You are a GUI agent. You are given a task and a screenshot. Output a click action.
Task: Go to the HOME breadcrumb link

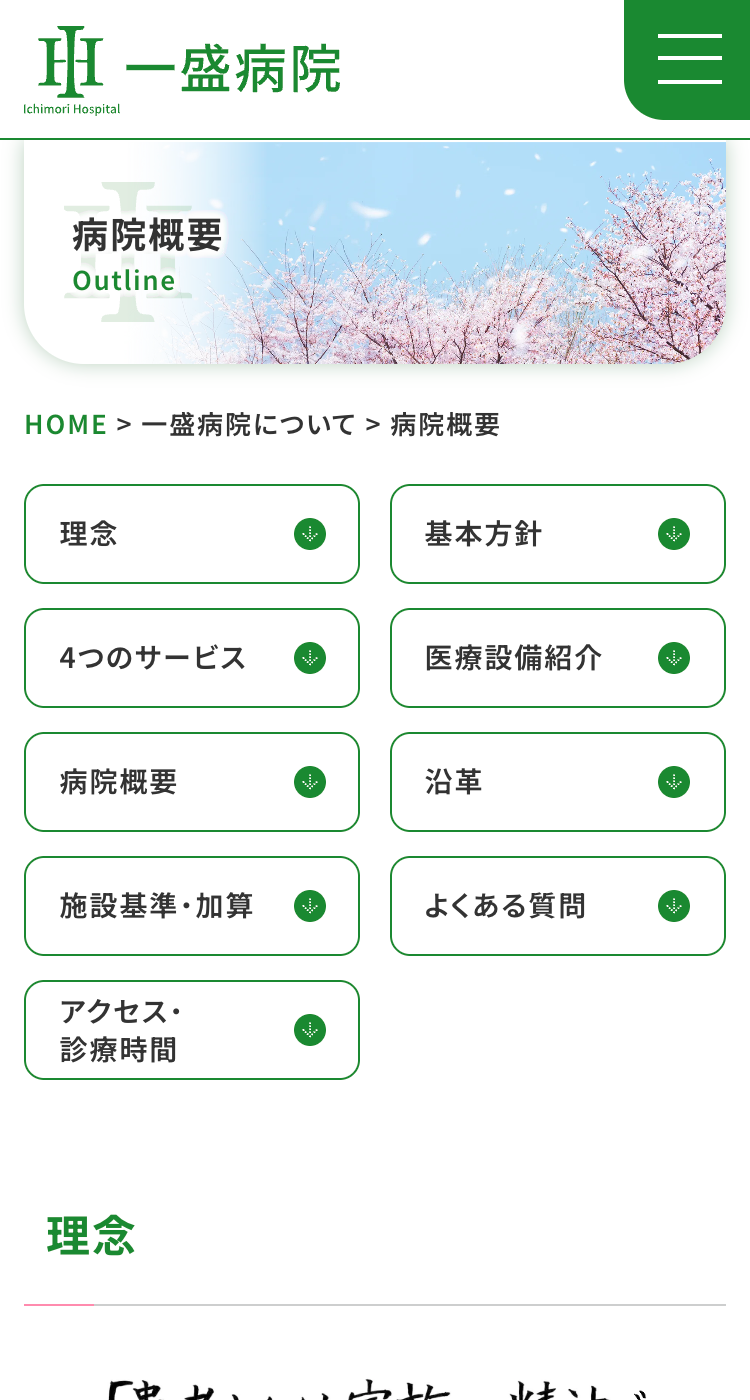66,425
